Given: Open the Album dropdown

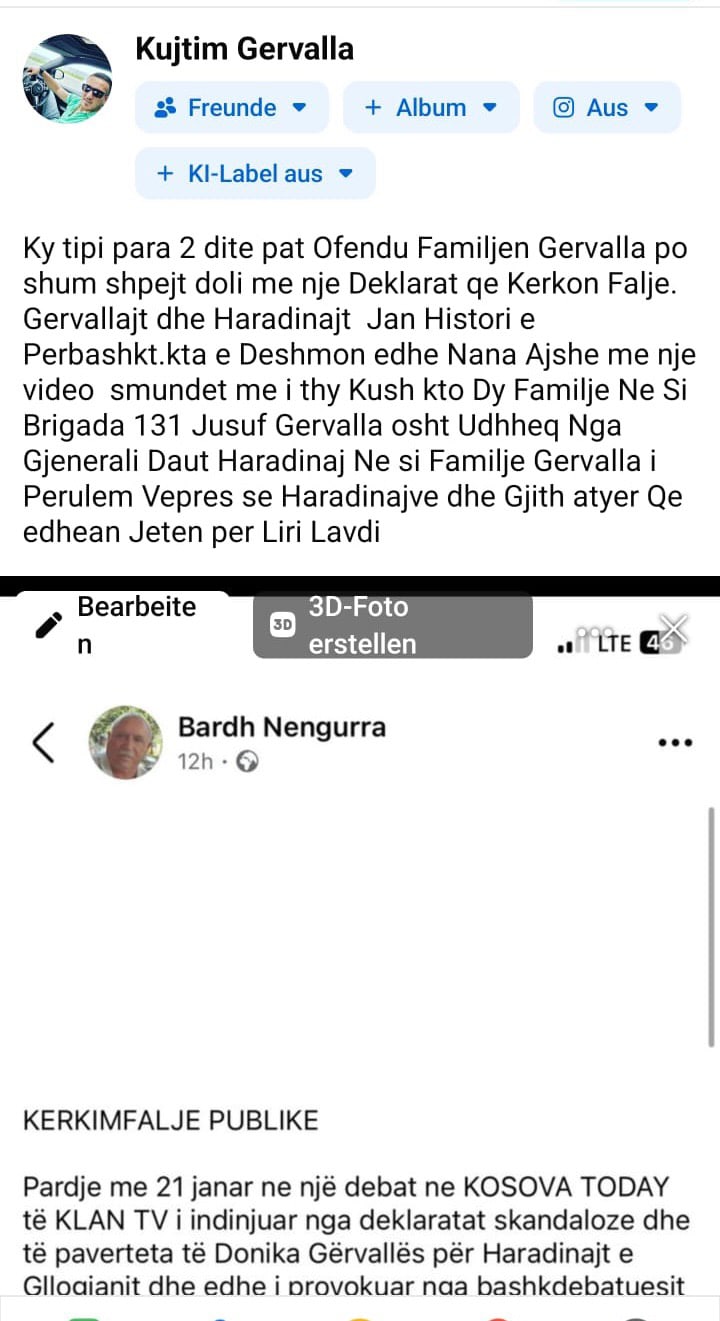Looking at the screenshot, I should pos(431,108).
